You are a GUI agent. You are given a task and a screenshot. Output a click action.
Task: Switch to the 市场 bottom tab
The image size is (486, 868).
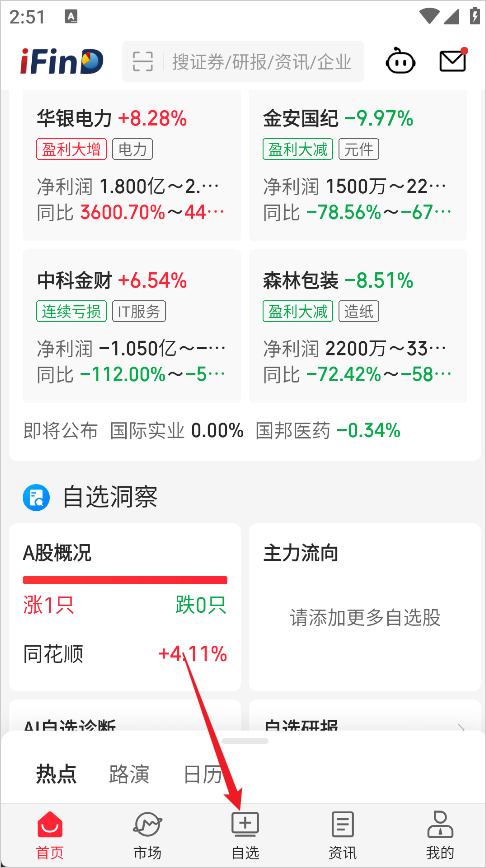147,835
